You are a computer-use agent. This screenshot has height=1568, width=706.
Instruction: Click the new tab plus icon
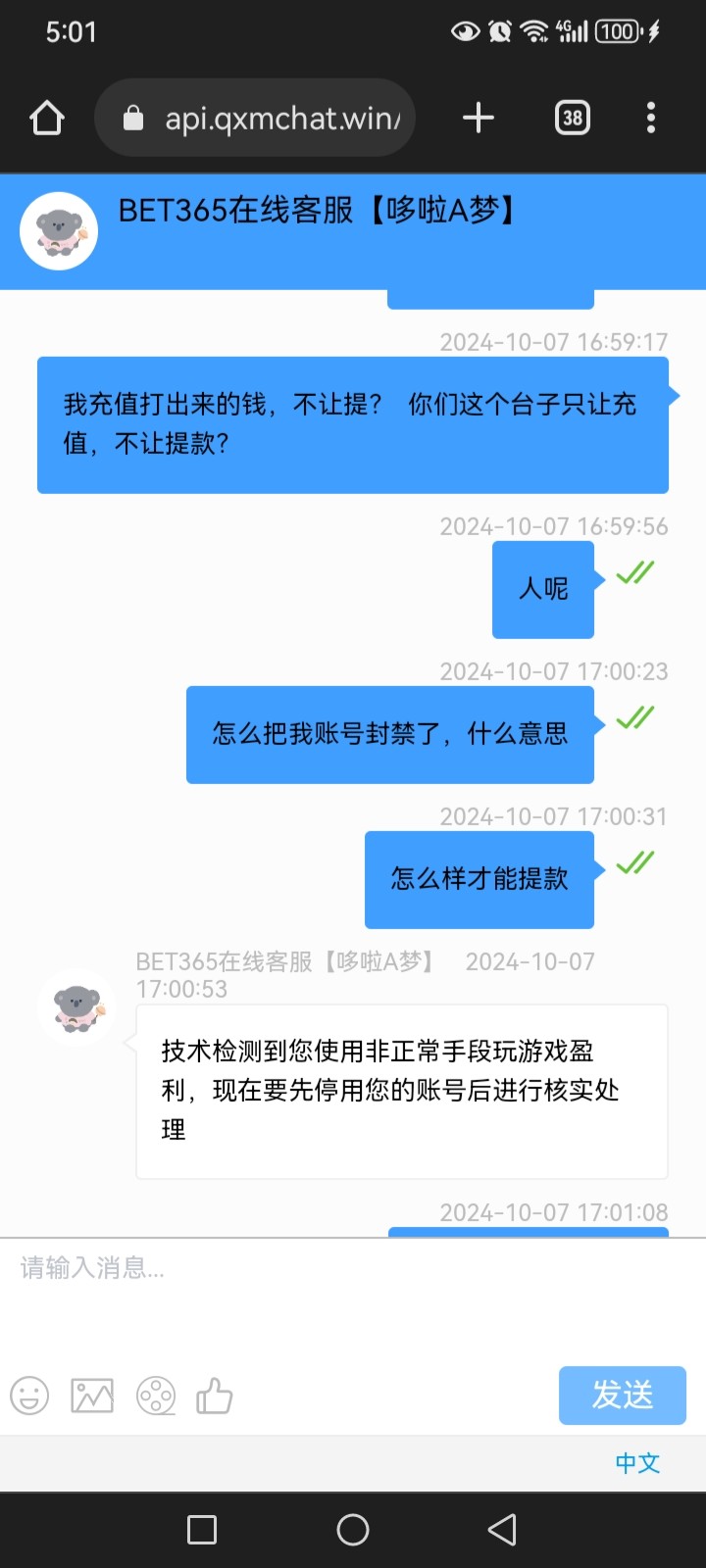click(x=478, y=117)
